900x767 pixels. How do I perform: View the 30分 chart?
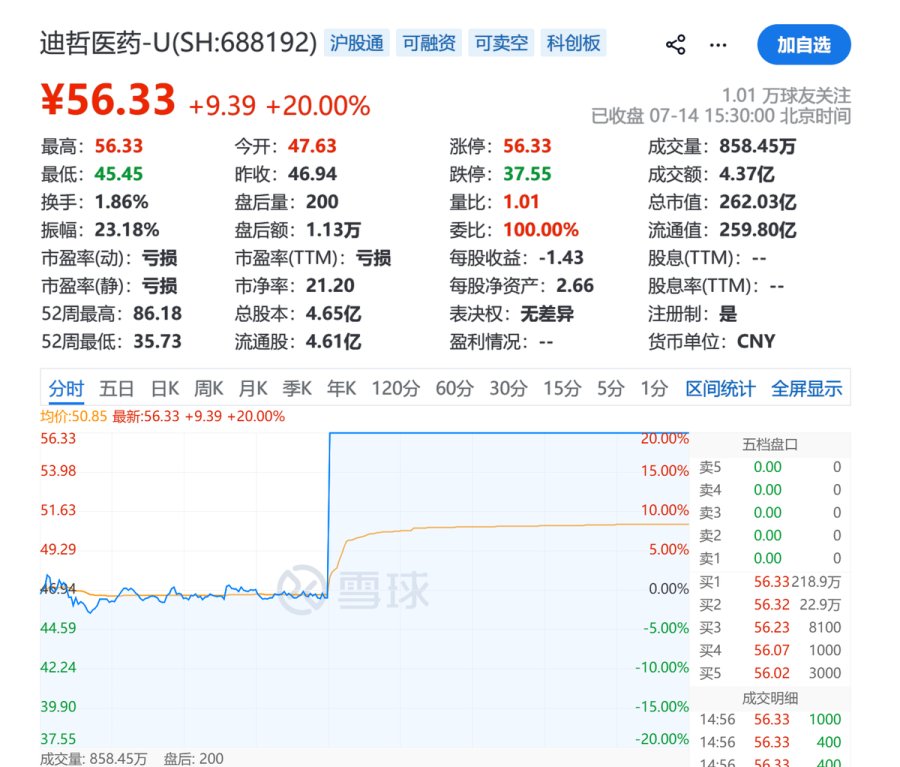pyautogui.click(x=508, y=389)
